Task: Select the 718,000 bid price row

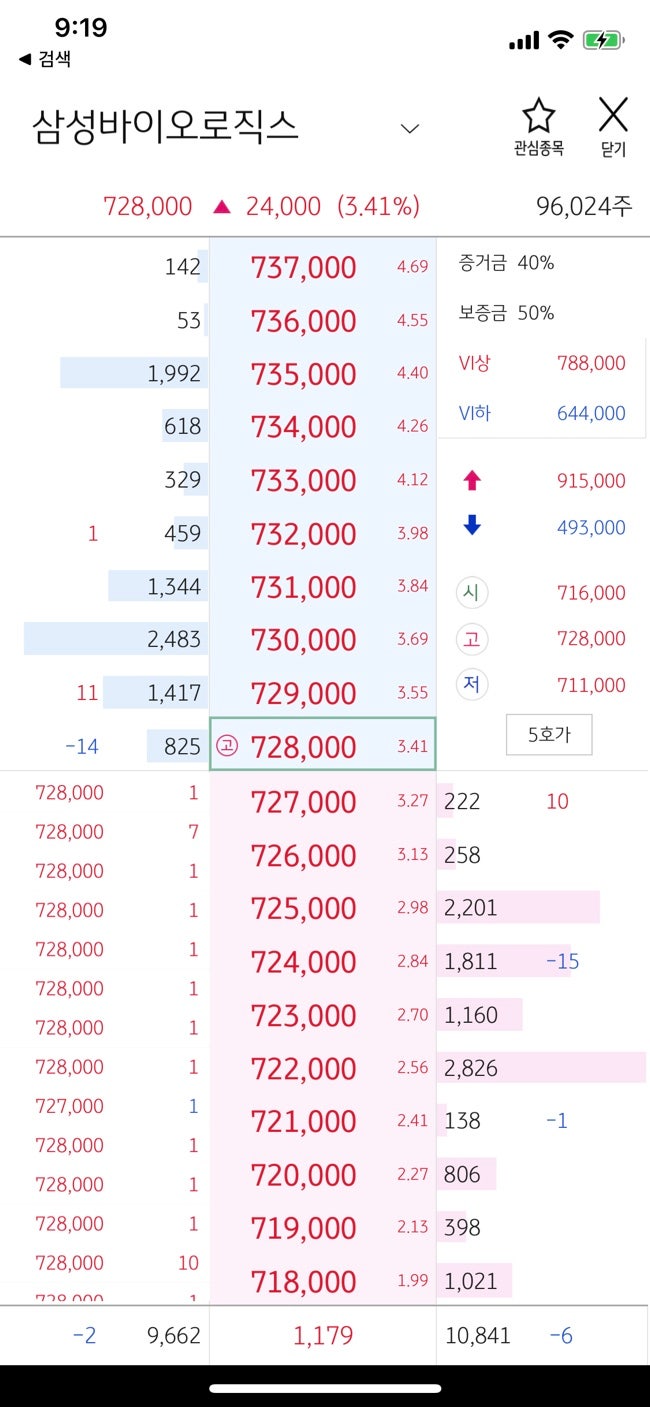Action: [x=303, y=1281]
